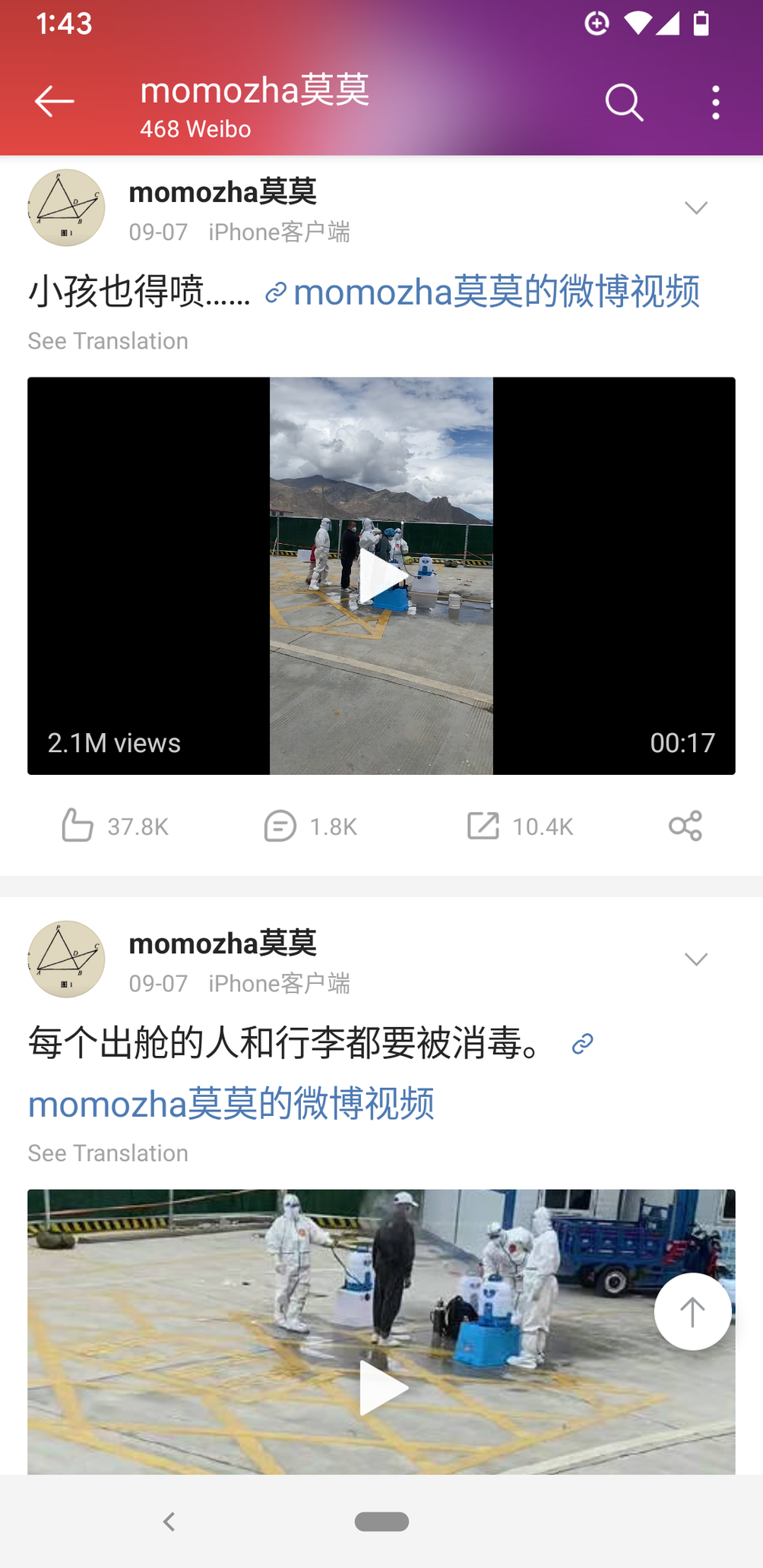Like the post with 37.8K likes
Viewport: 763px width, 1568px height.
[115, 826]
